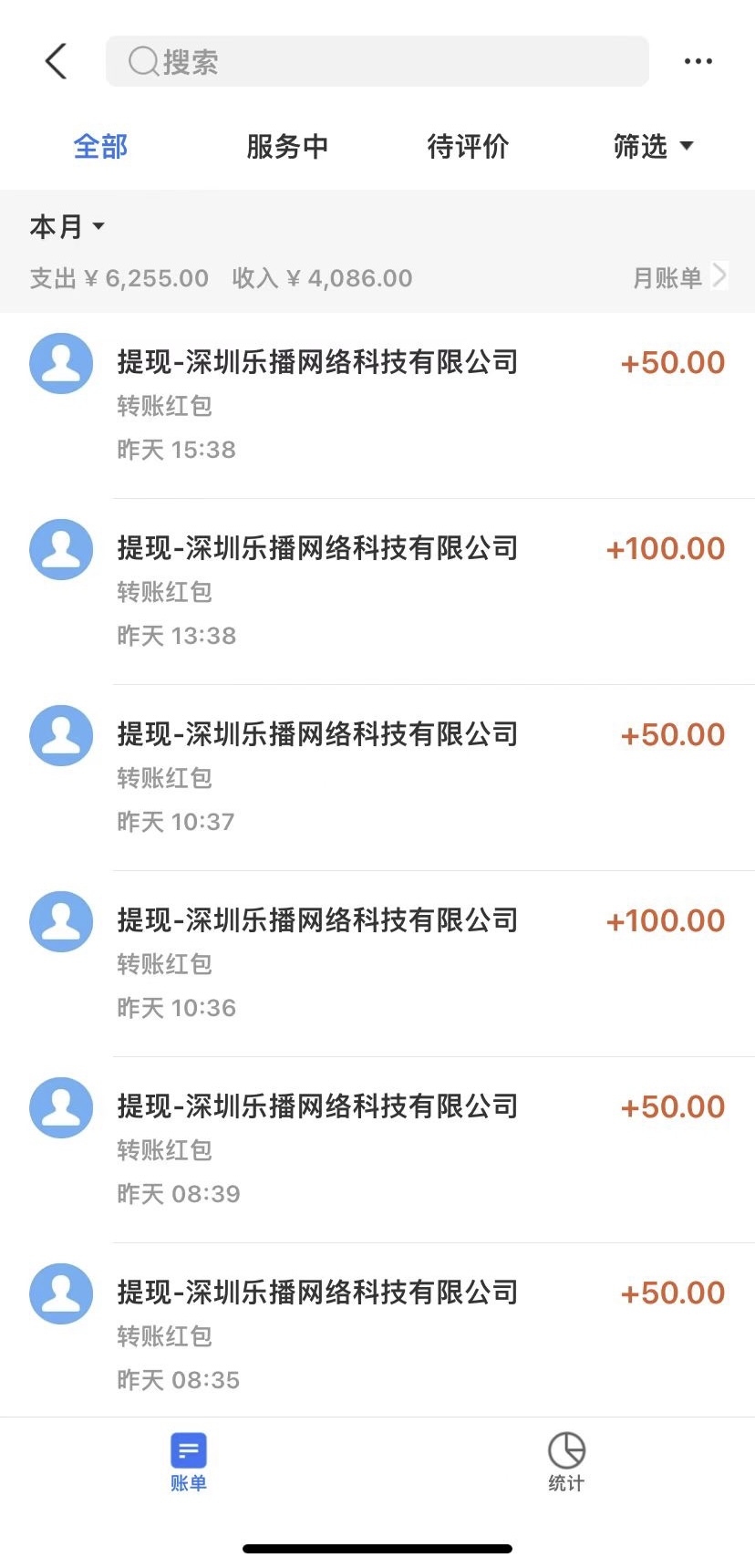Open the three-dot overflow menu

(698, 62)
